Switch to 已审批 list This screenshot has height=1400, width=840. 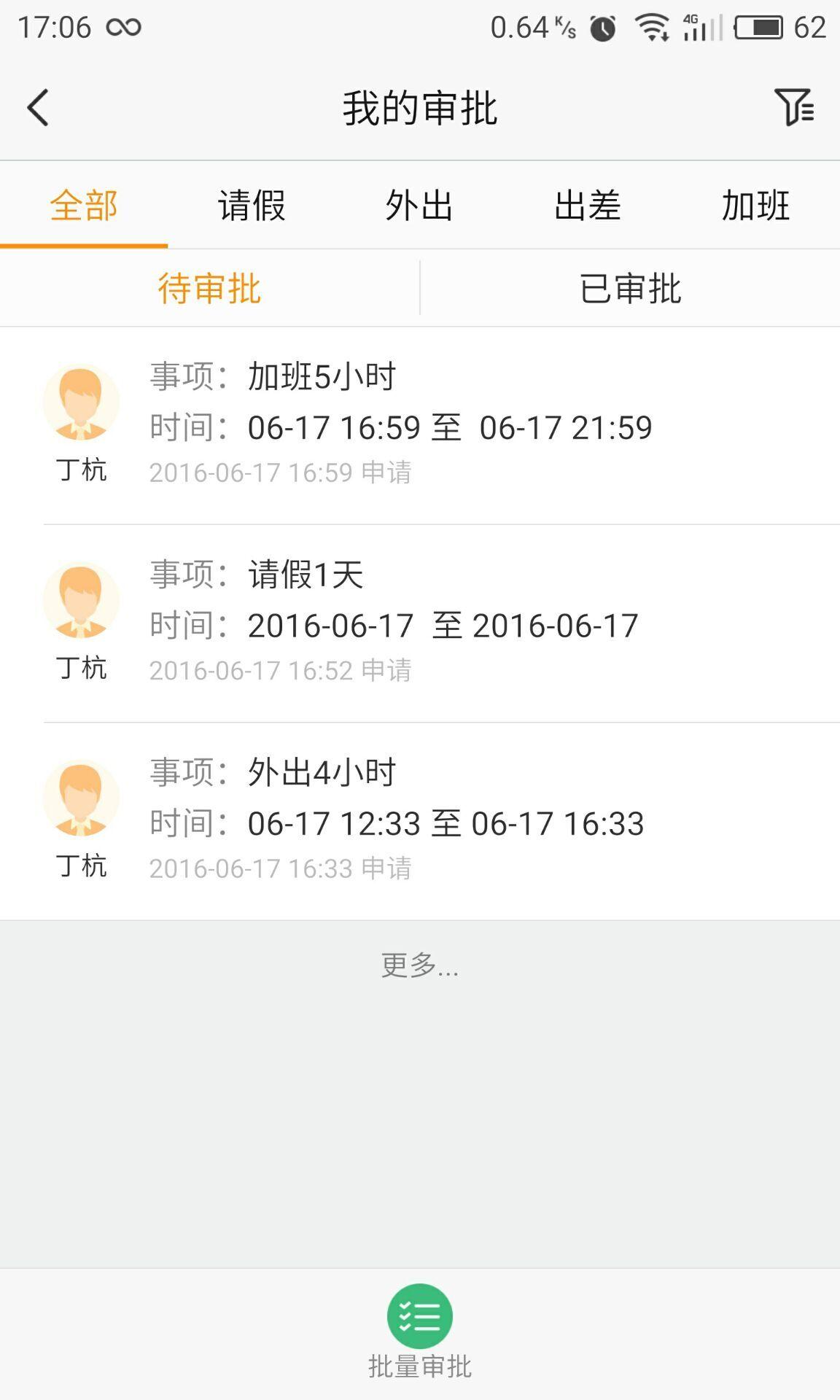(630, 288)
